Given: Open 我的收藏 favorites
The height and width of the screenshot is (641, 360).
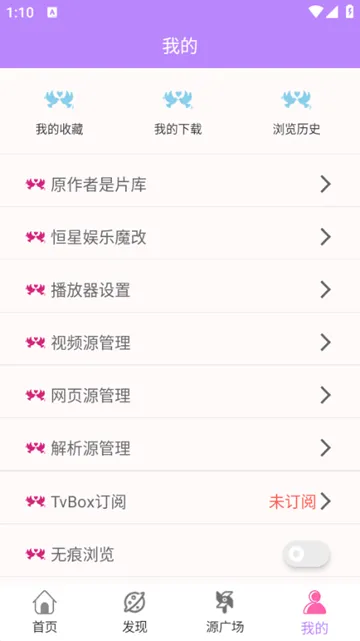Looking at the screenshot, I should (x=59, y=112).
